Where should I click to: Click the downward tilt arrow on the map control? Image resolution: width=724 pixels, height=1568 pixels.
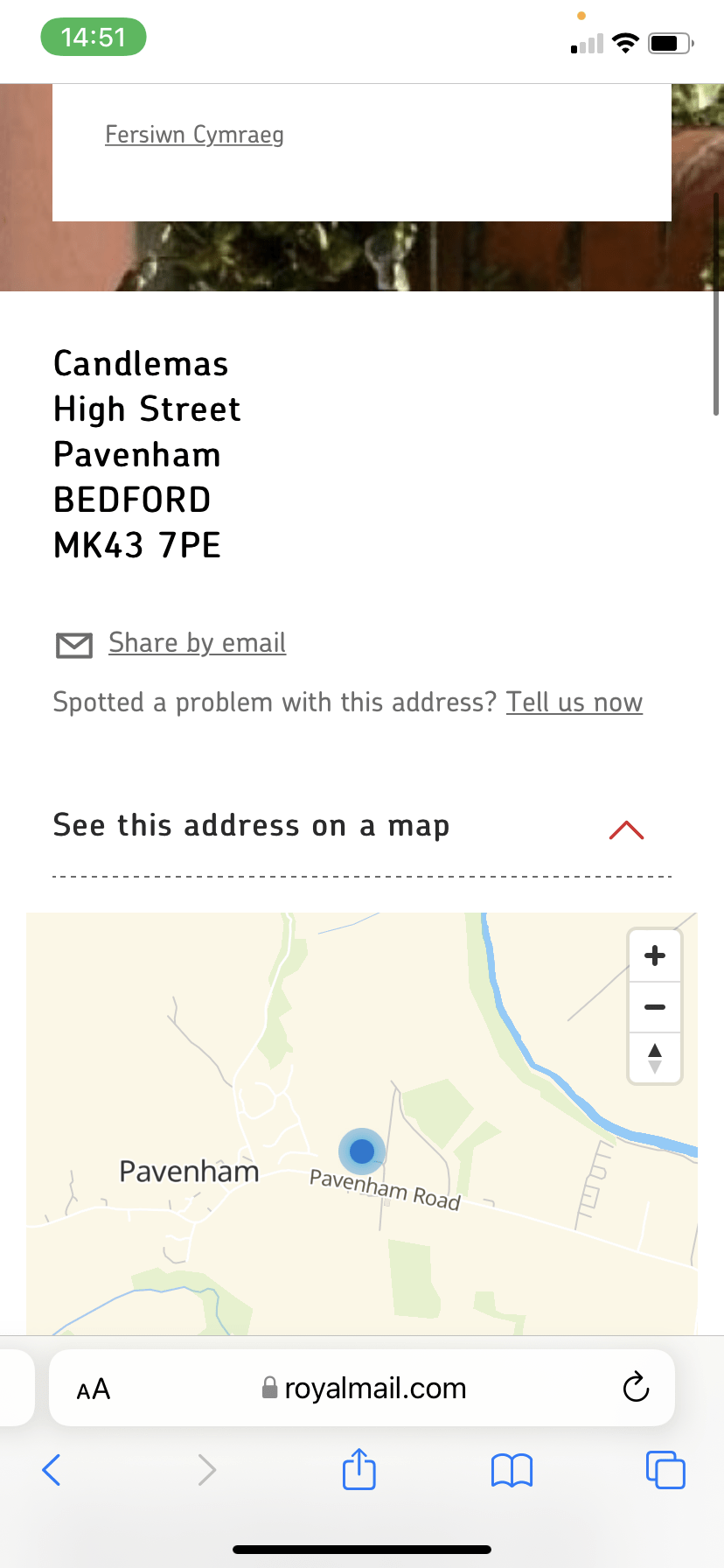654,1067
